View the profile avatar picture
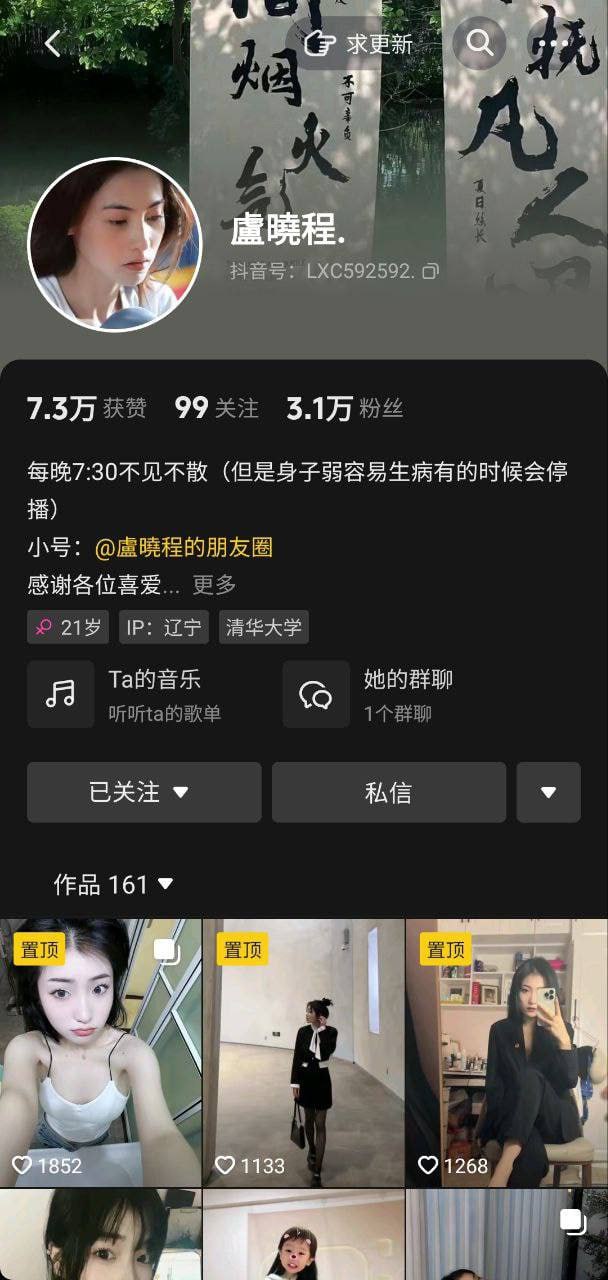Viewport: 608px width, 1280px height. (115, 244)
